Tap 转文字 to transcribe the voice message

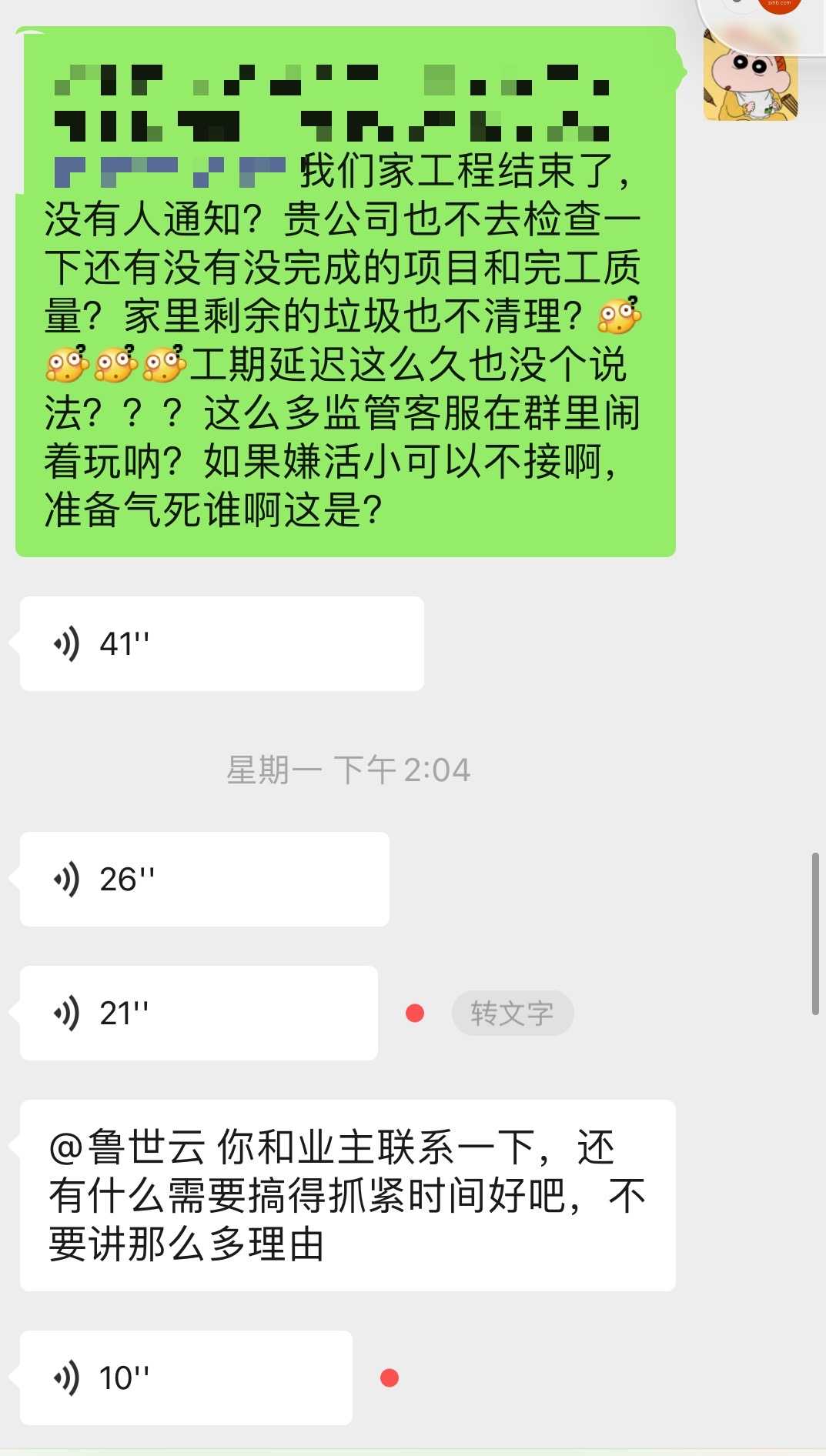tap(512, 1013)
